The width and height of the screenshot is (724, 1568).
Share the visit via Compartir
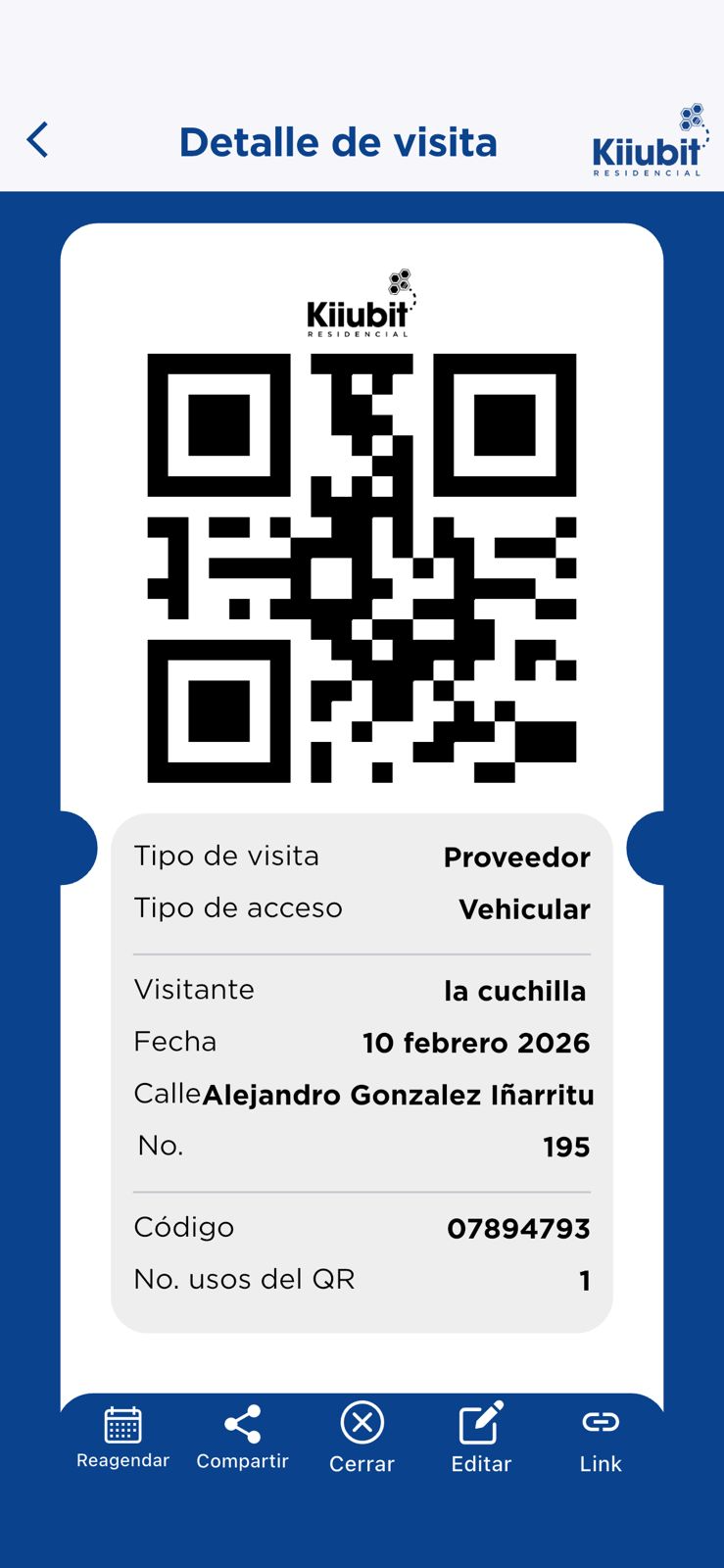point(242,1436)
